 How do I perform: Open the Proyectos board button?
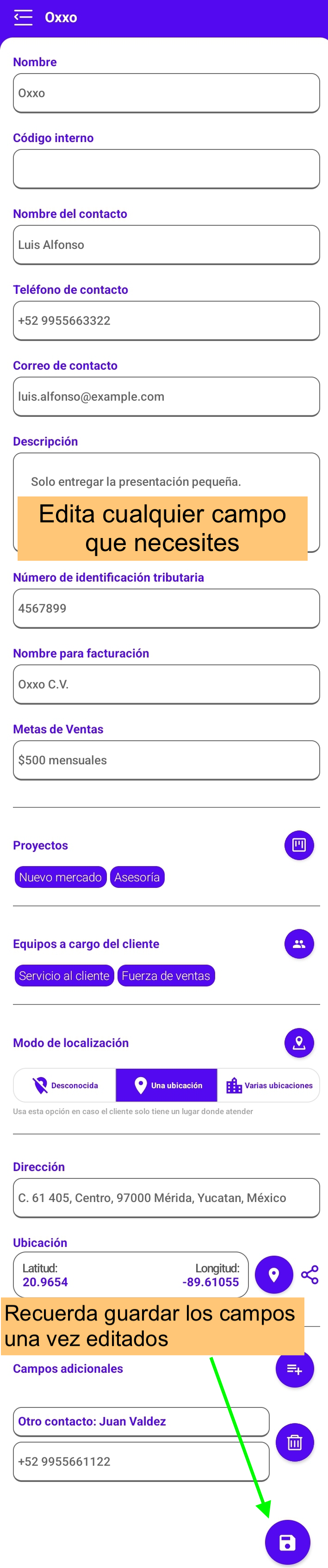click(x=299, y=845)
